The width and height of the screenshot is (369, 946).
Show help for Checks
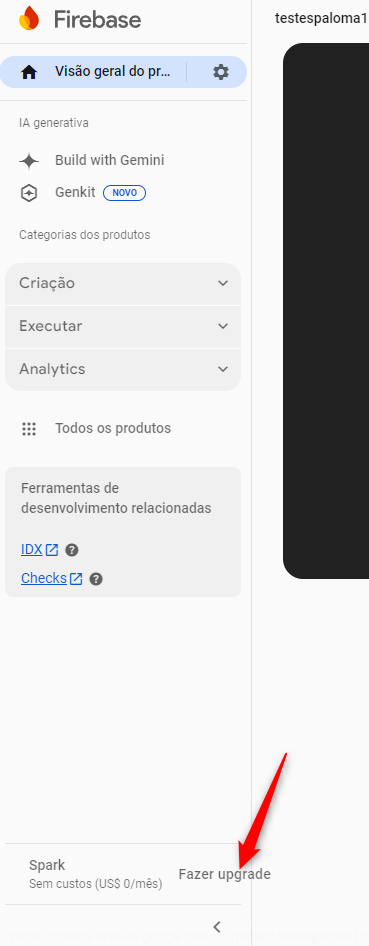96,579
